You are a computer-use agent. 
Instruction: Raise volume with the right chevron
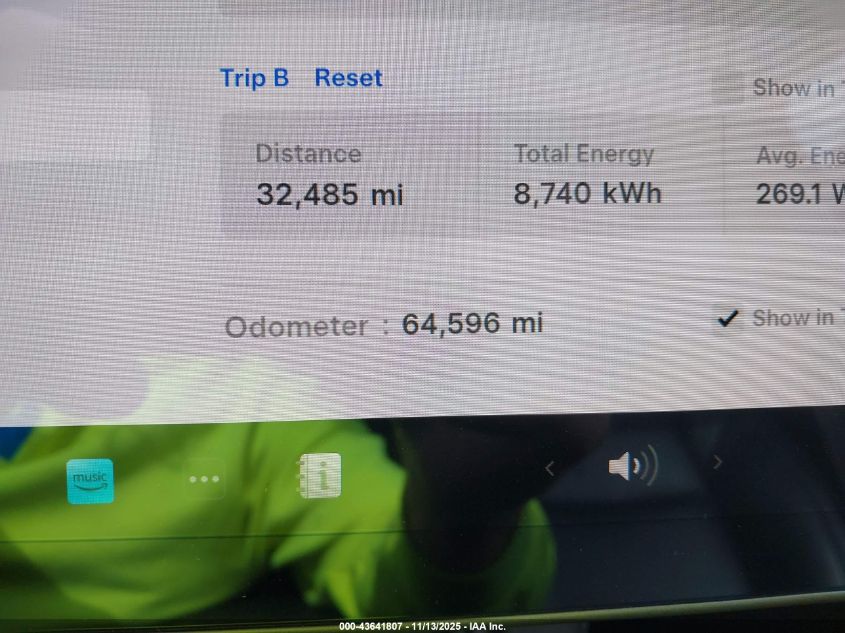tap(717, 462)
